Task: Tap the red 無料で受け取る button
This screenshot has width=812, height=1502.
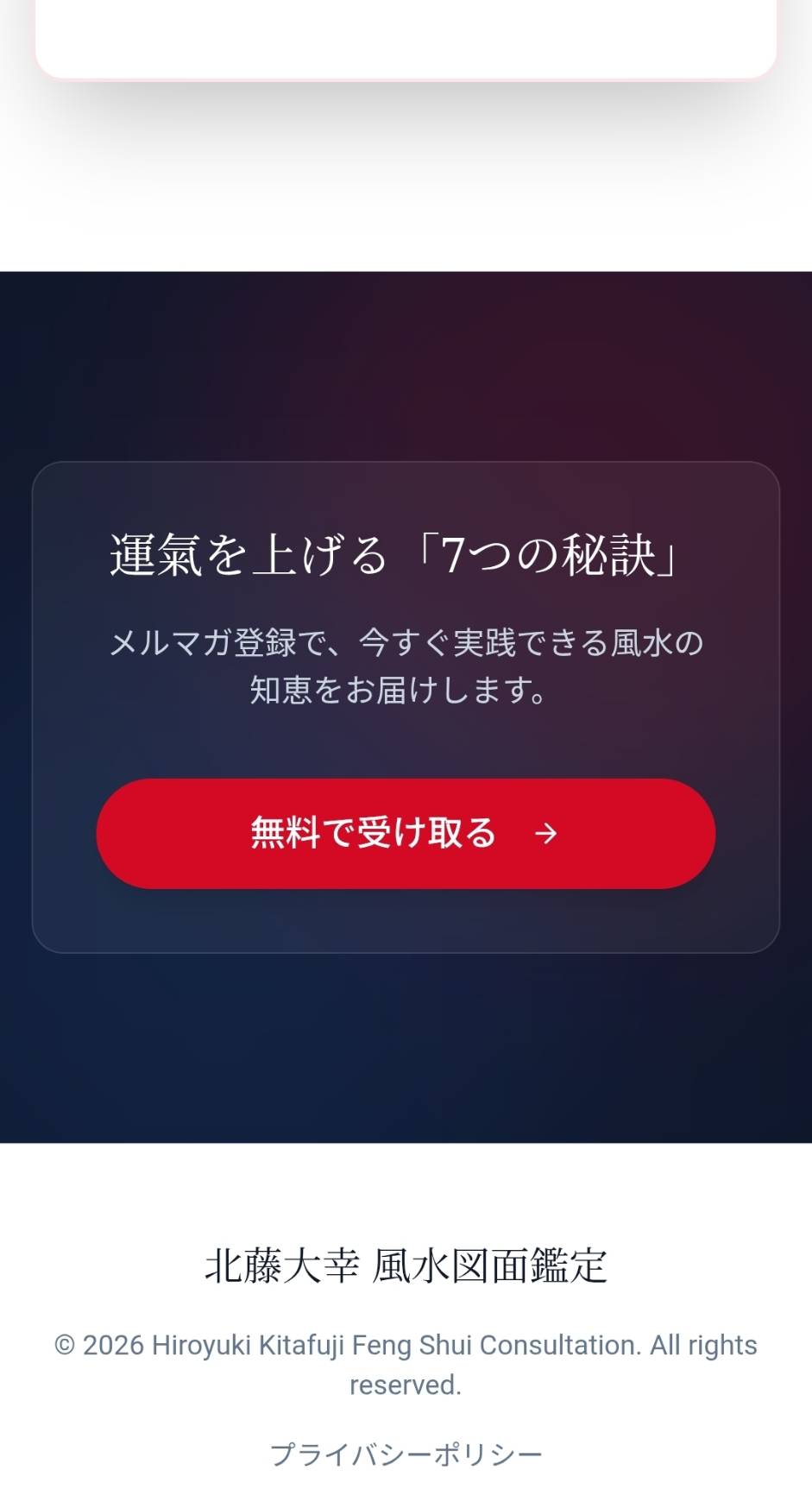Action: click(x=406, y=833)
